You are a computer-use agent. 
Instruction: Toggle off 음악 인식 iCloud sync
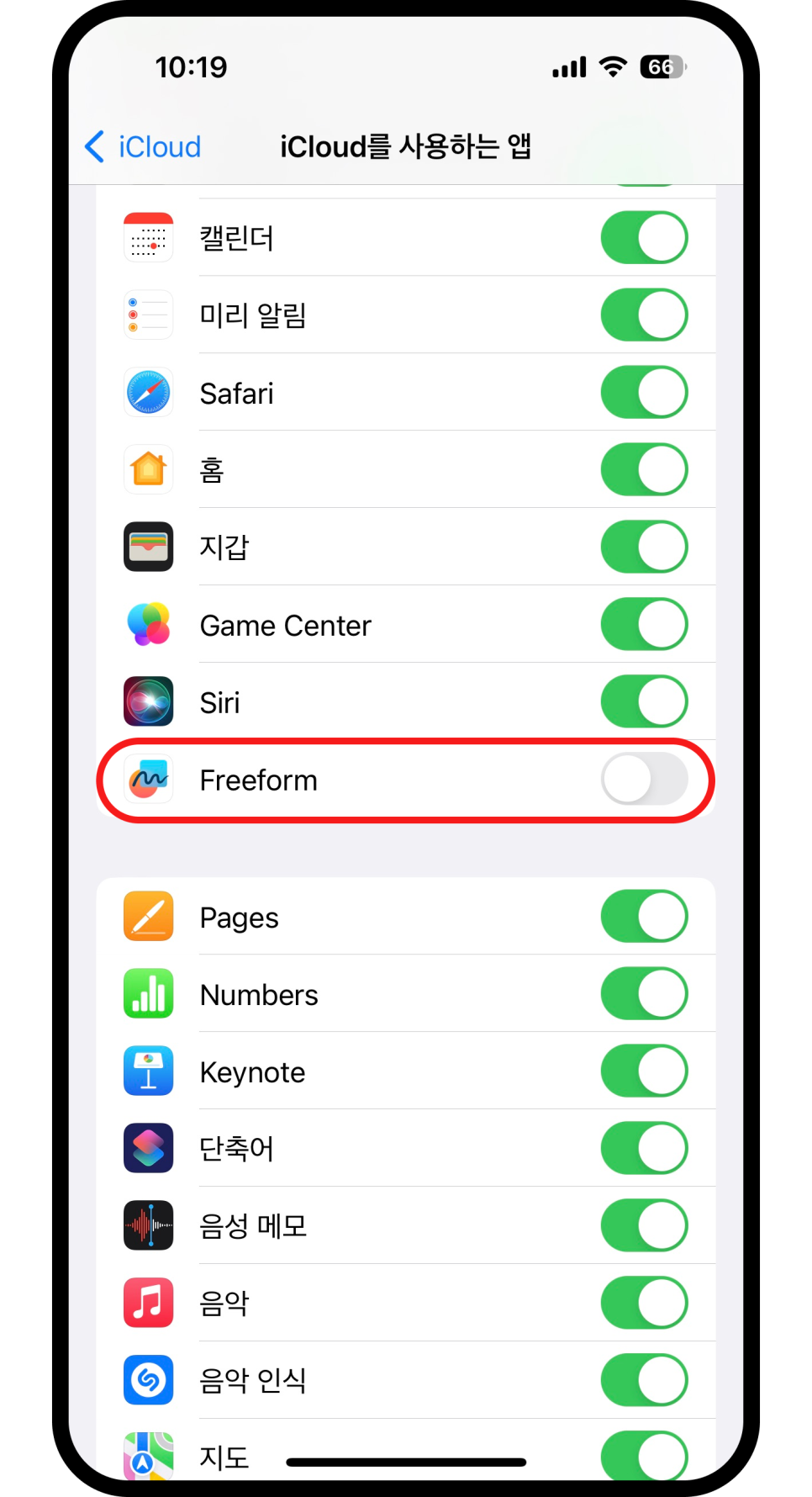click(x=645, y=1381)
